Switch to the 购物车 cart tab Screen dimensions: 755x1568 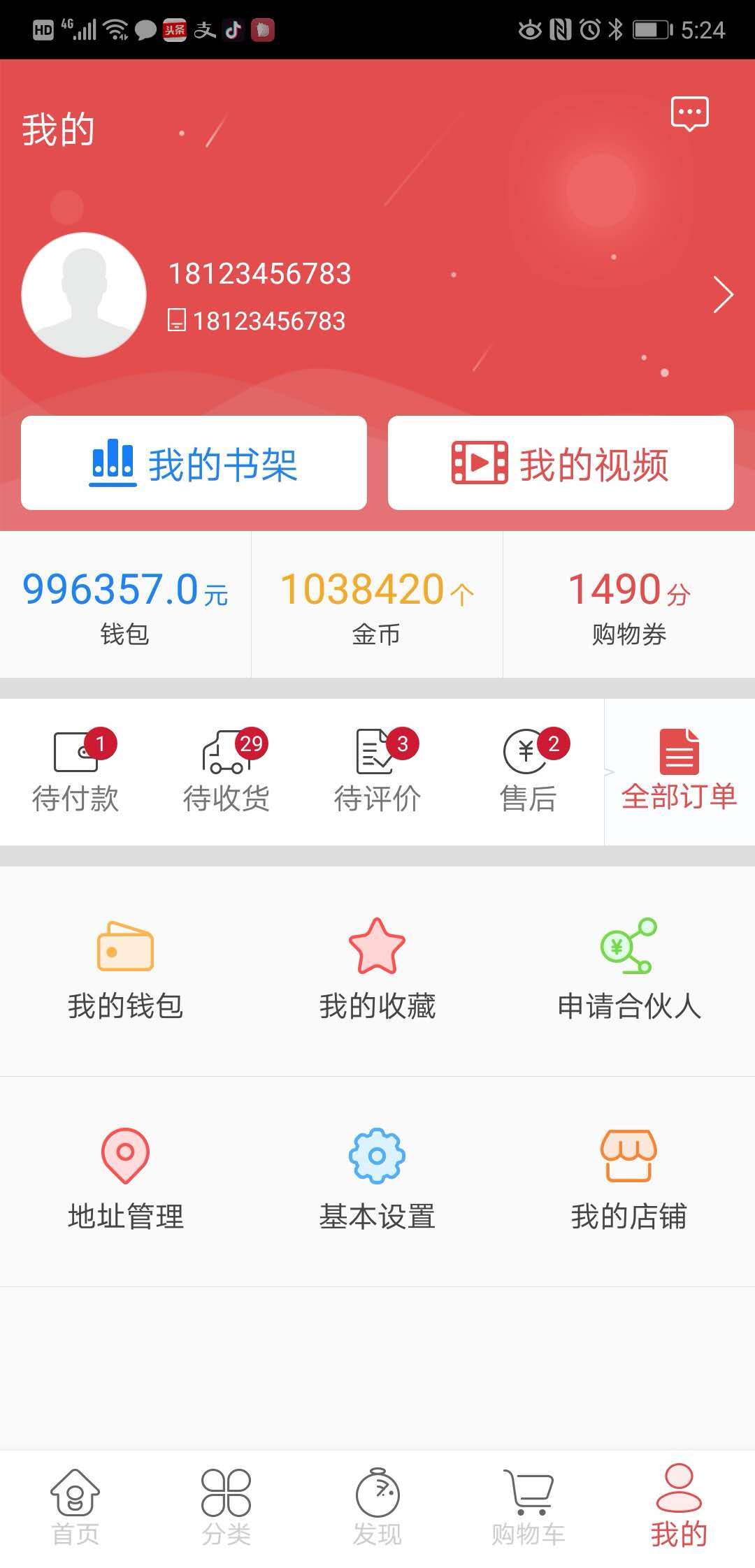pos(528,1507)
